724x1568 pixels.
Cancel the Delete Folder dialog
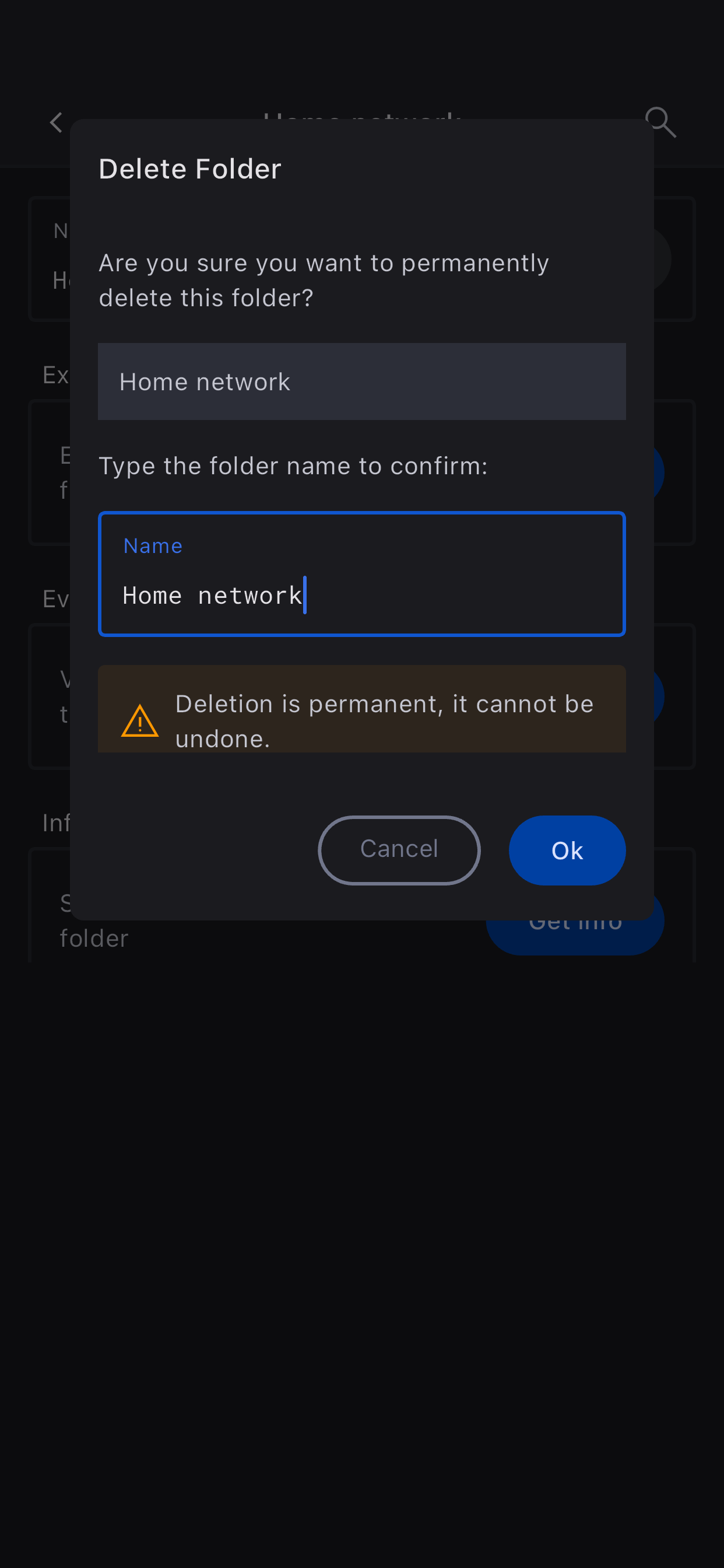pyautogui.click(x=399, y=850)
